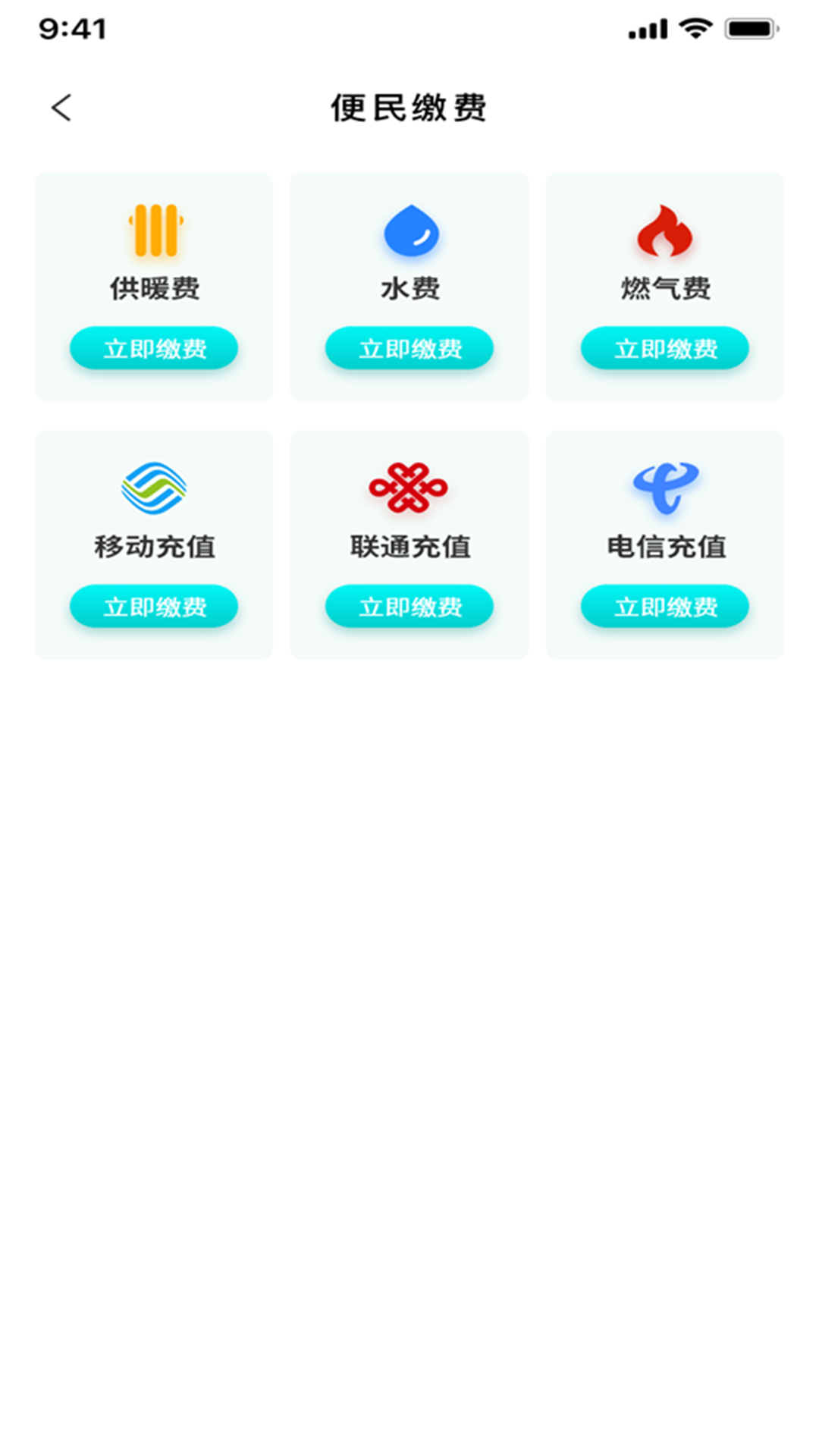Click the 便民缴费 page title

pos(409,107)
